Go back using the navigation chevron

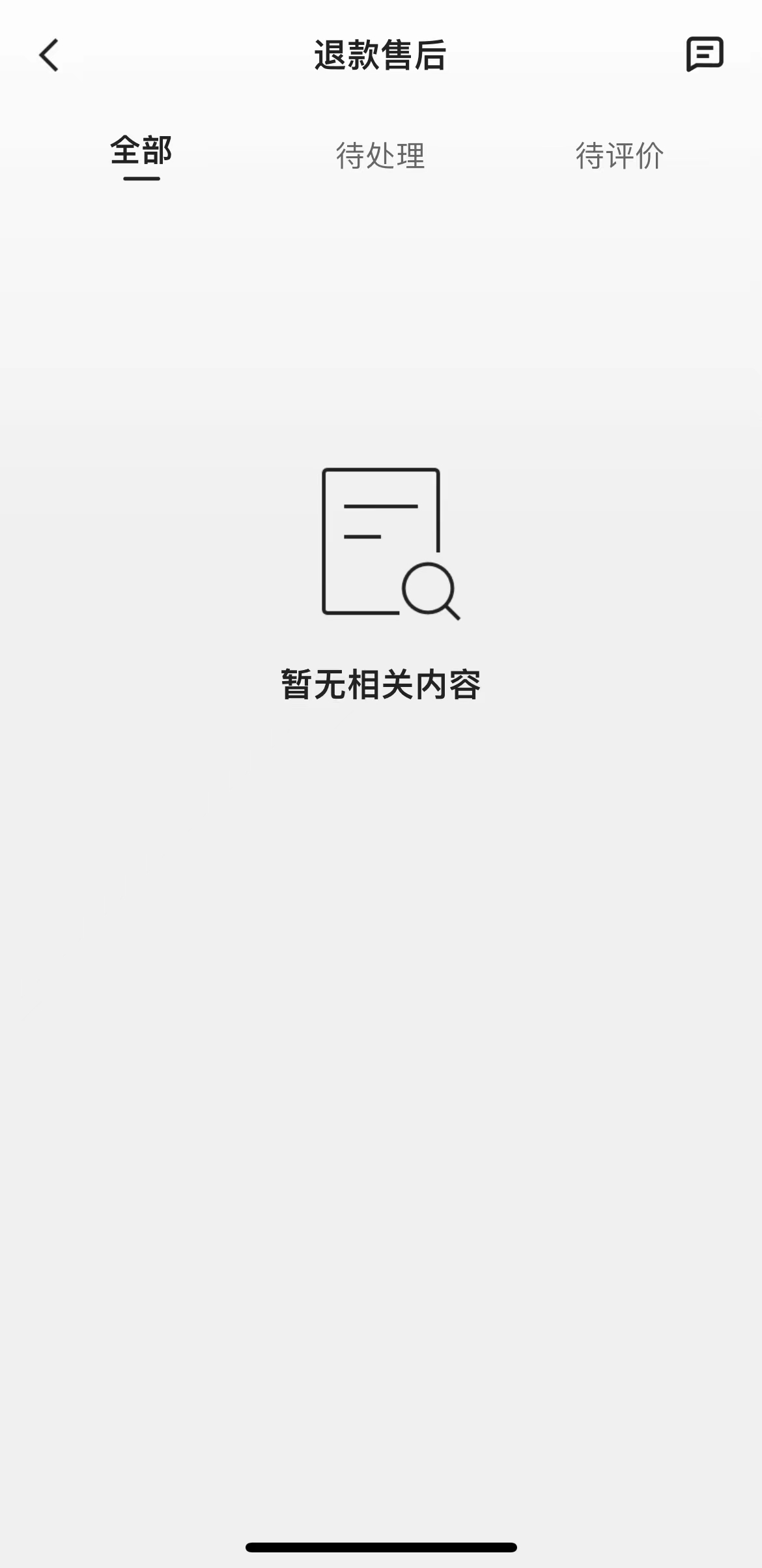pos(48,56)
